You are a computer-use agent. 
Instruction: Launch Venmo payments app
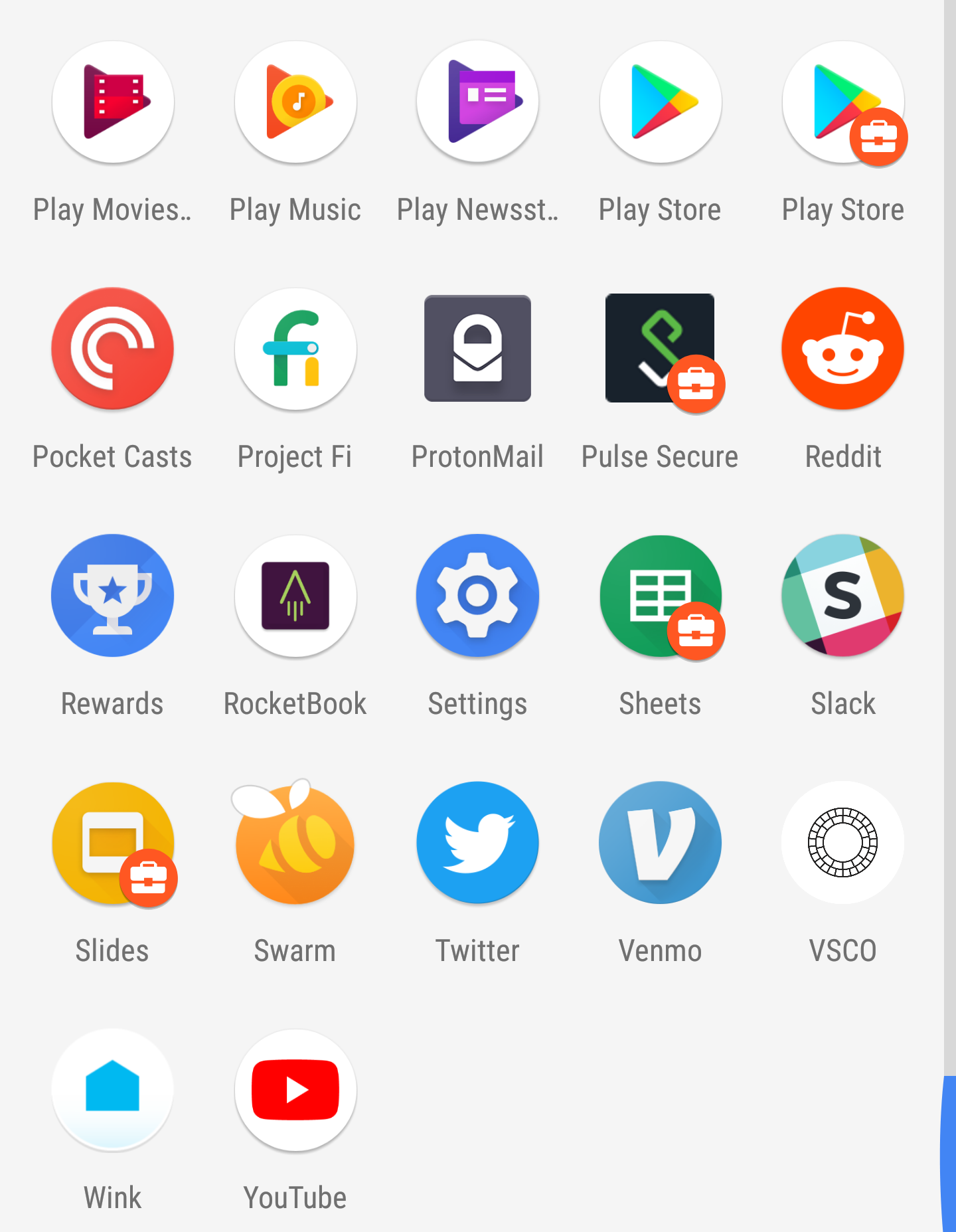tap(660, 842)
